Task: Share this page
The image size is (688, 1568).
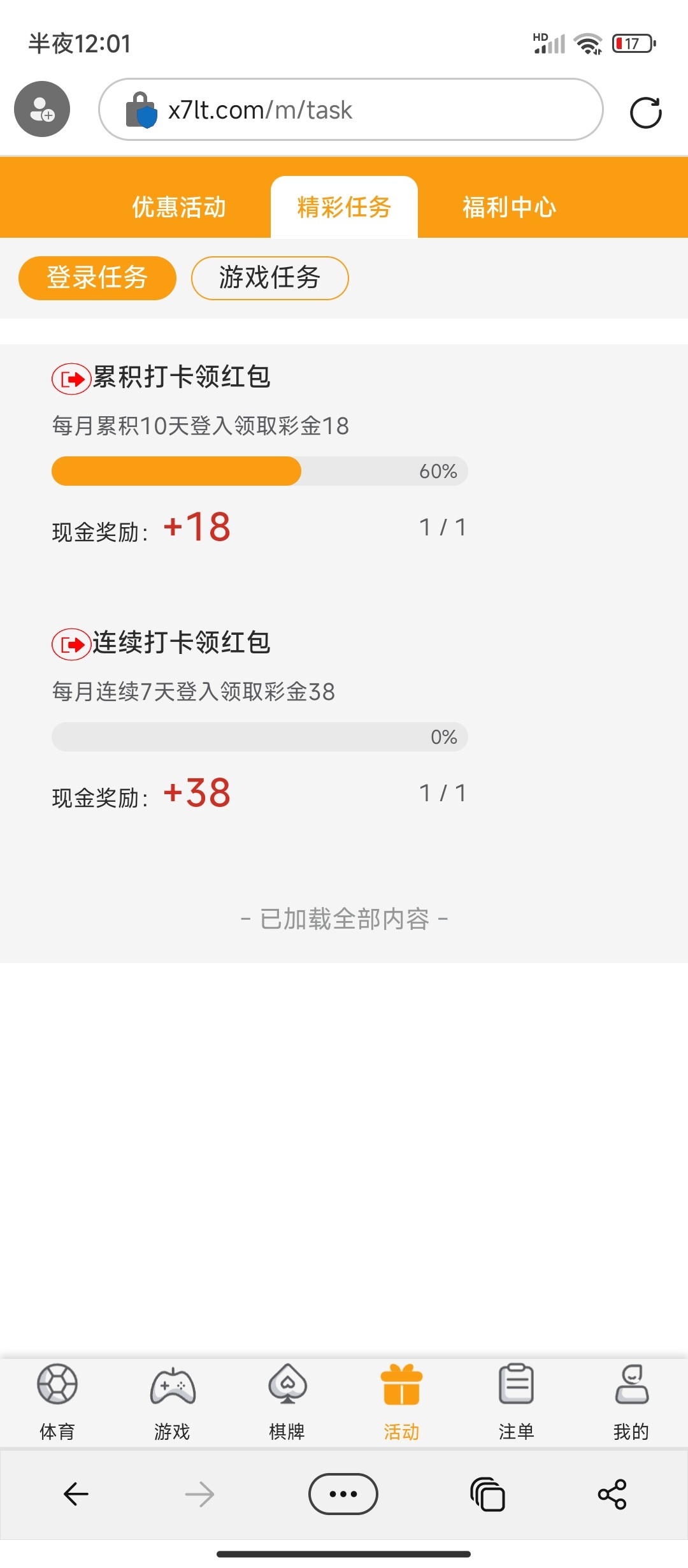Action: (x=612, y=1493)
